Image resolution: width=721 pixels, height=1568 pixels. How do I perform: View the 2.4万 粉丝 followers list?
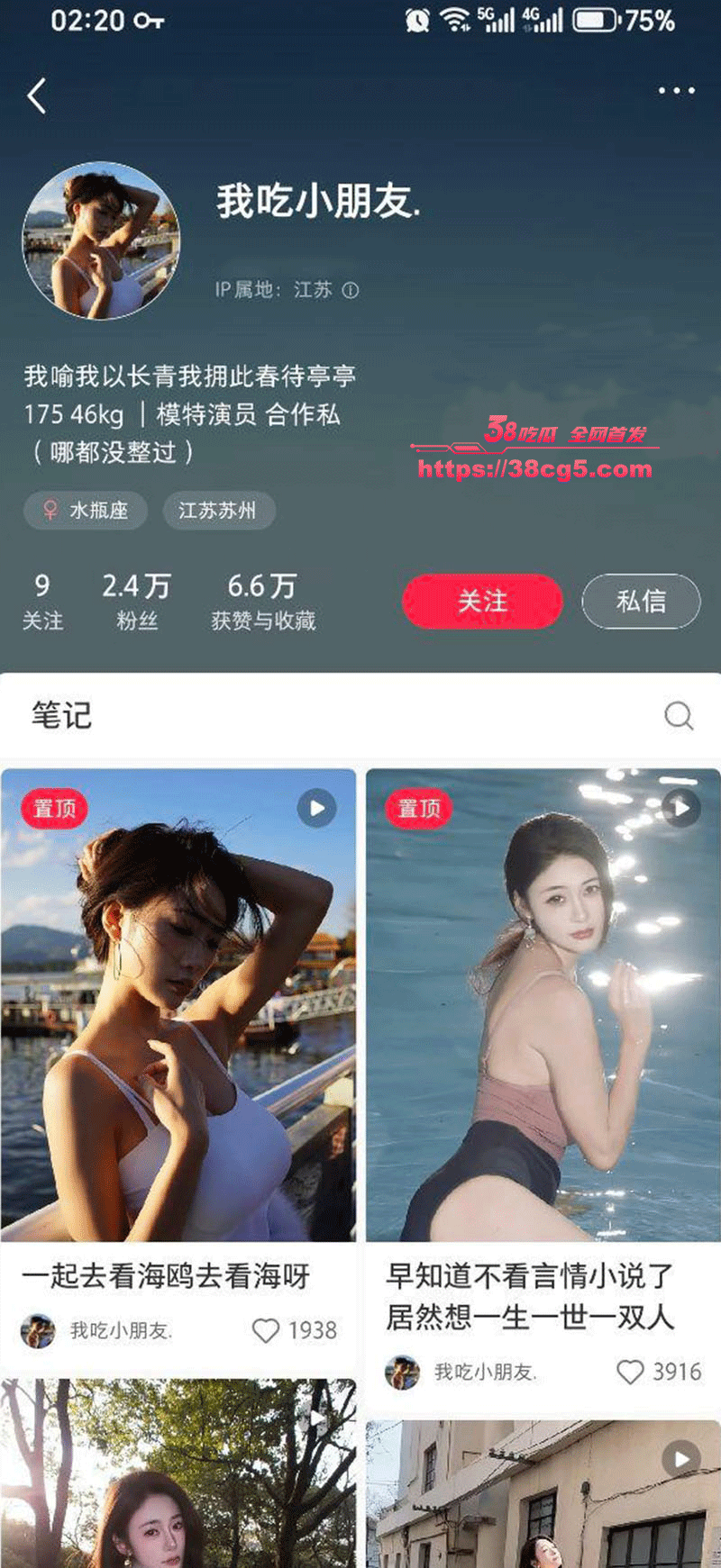136,601
